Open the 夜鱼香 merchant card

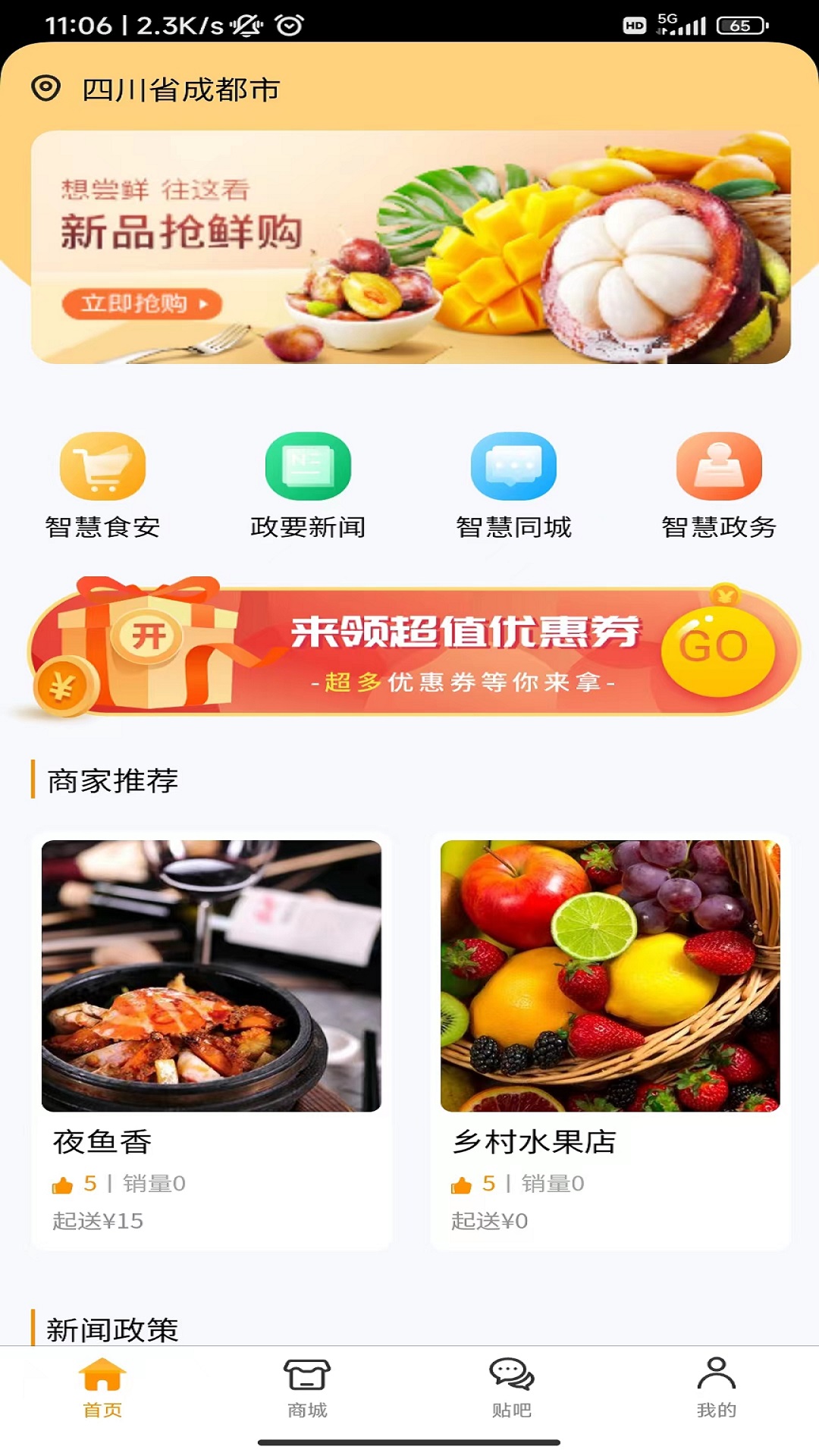(x=211, y=1041)
